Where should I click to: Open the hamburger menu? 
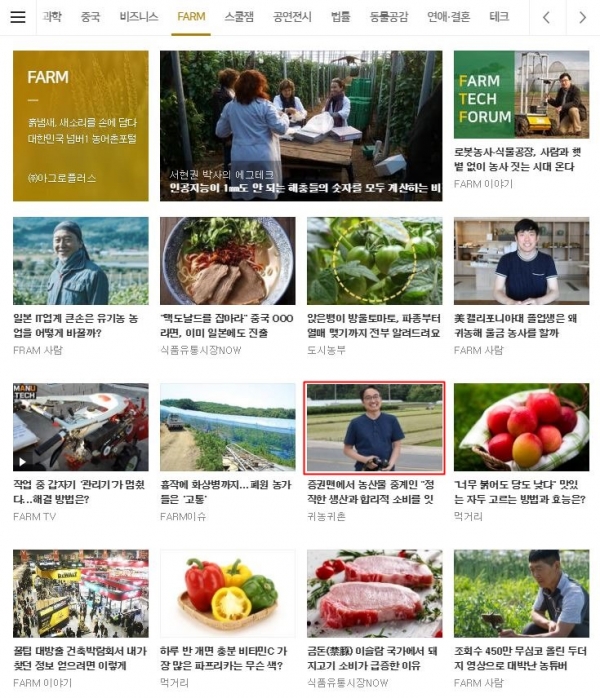pos(18,17)
